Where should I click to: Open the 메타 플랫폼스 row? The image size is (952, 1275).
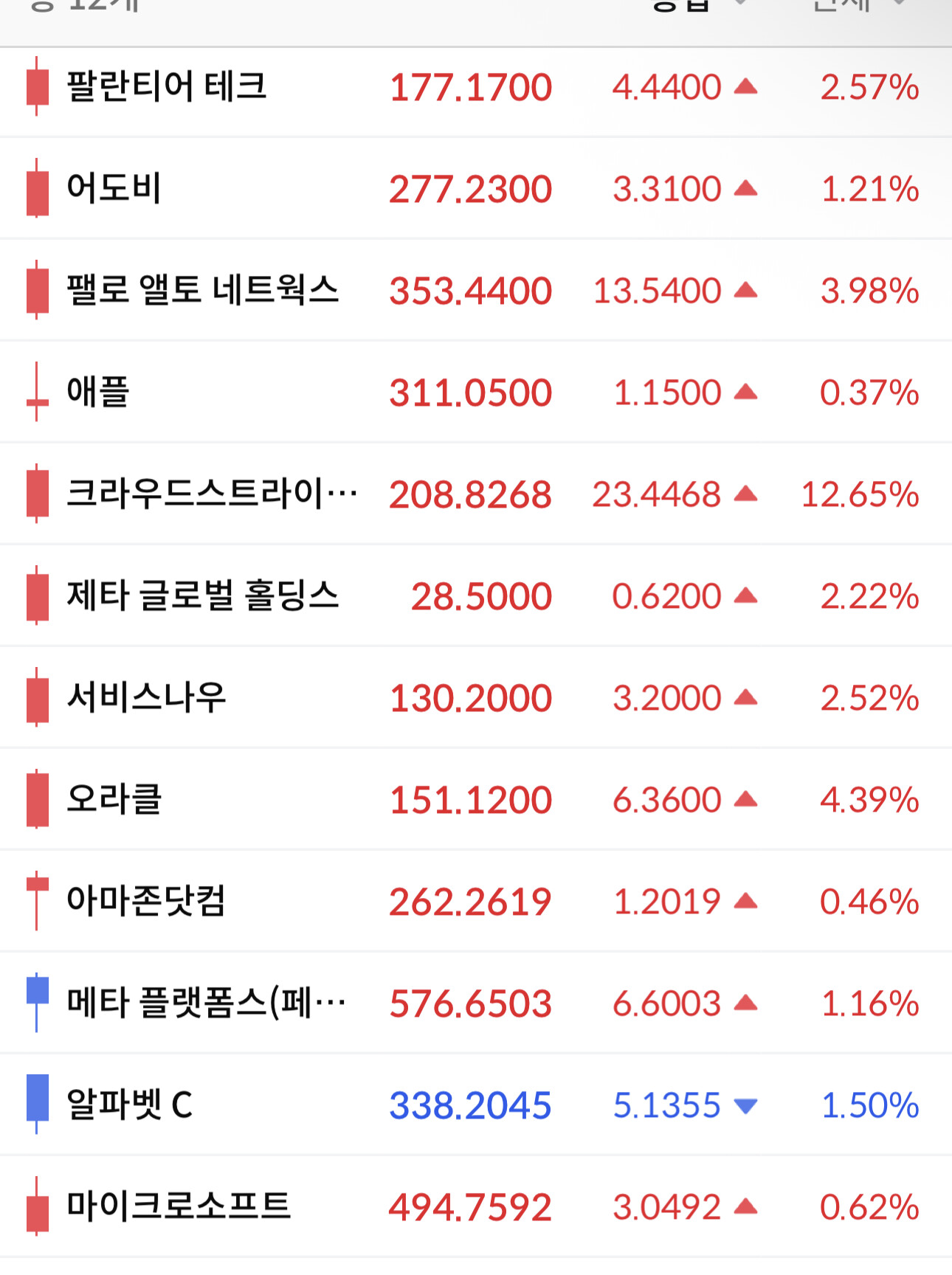tap(476, 1003)
